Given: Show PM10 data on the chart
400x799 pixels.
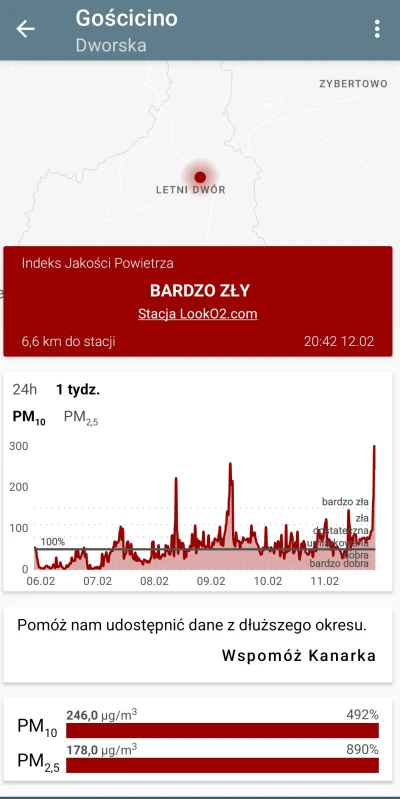Looking at the screenshot, I should [x=29, y=417].
